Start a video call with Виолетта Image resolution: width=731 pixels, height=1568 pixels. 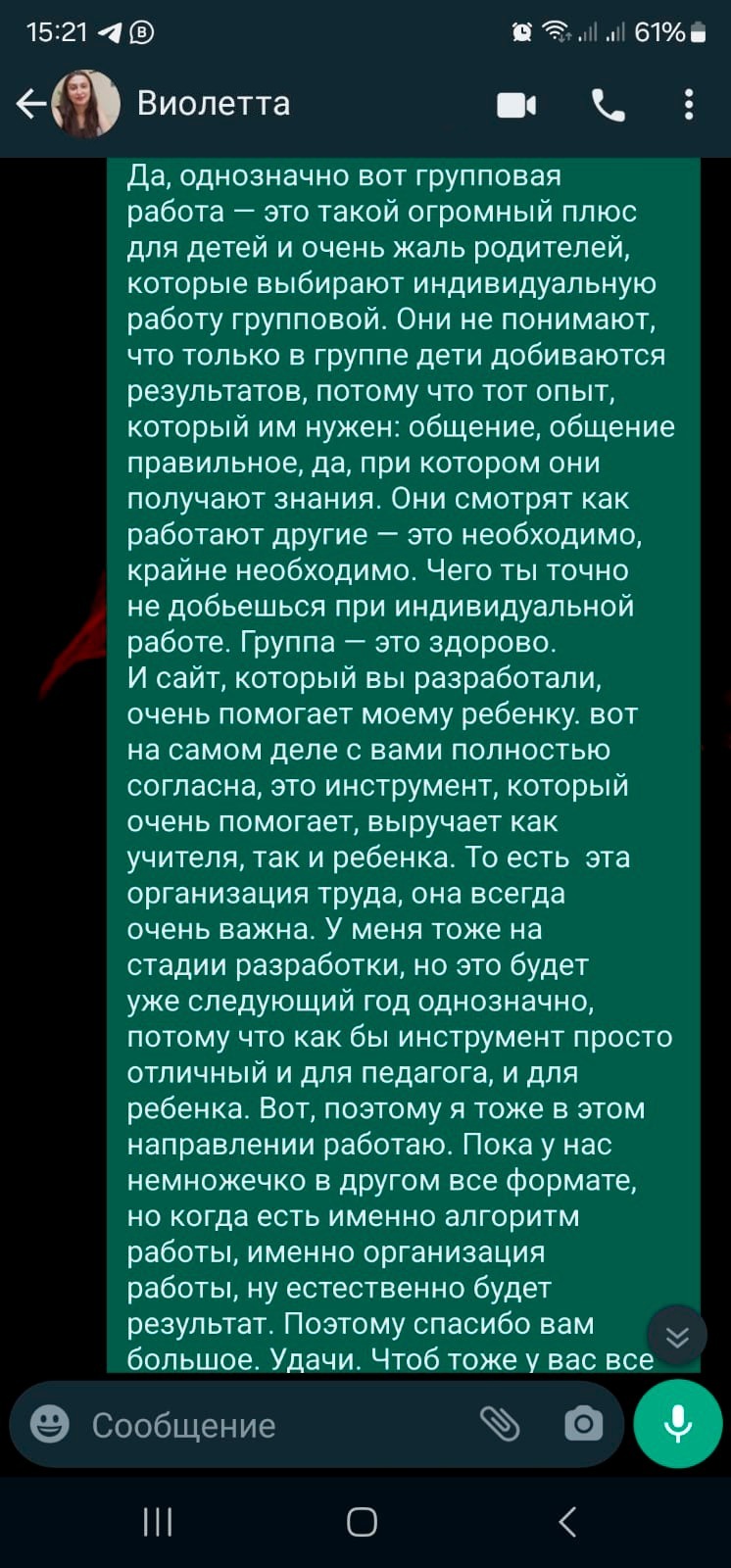coord(516,105)
